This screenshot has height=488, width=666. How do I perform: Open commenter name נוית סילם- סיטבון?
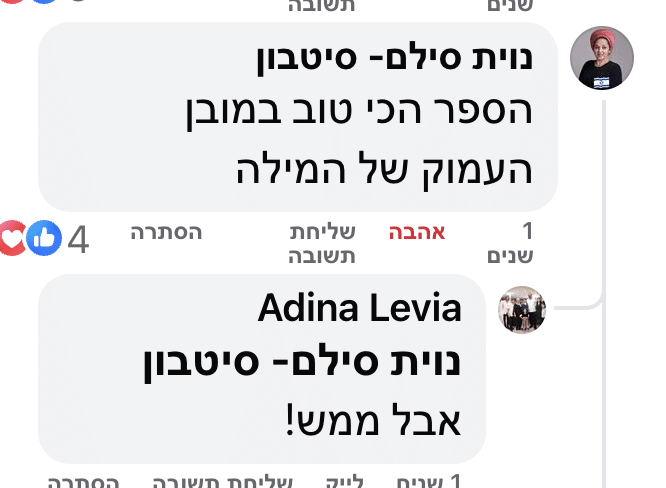coord(393,60)
